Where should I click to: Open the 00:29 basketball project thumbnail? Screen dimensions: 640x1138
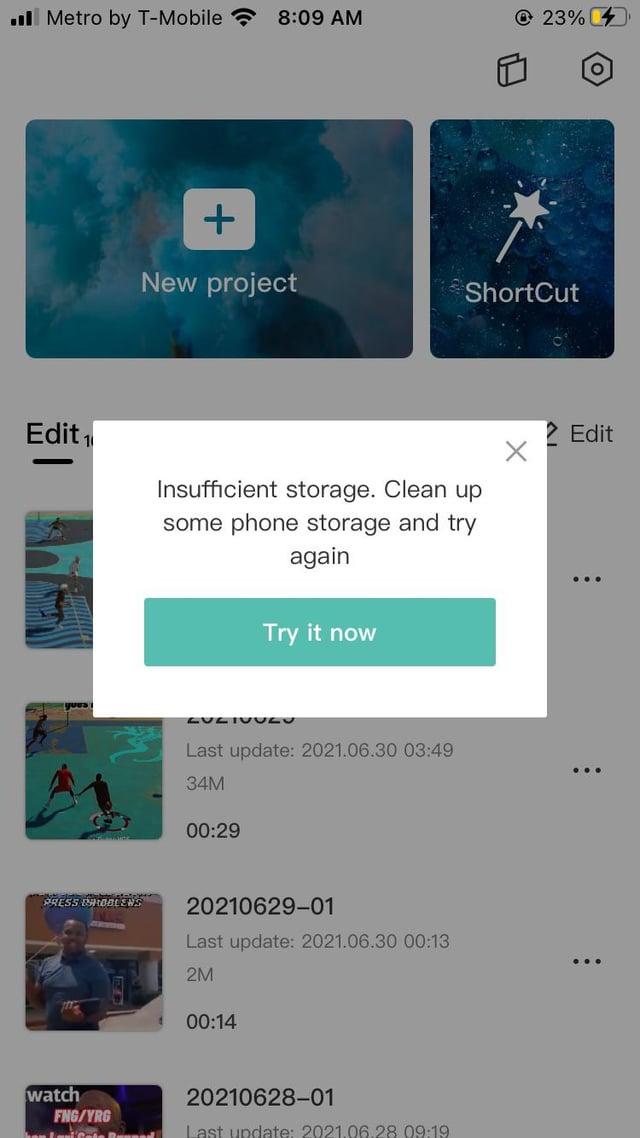coord(94,770)
